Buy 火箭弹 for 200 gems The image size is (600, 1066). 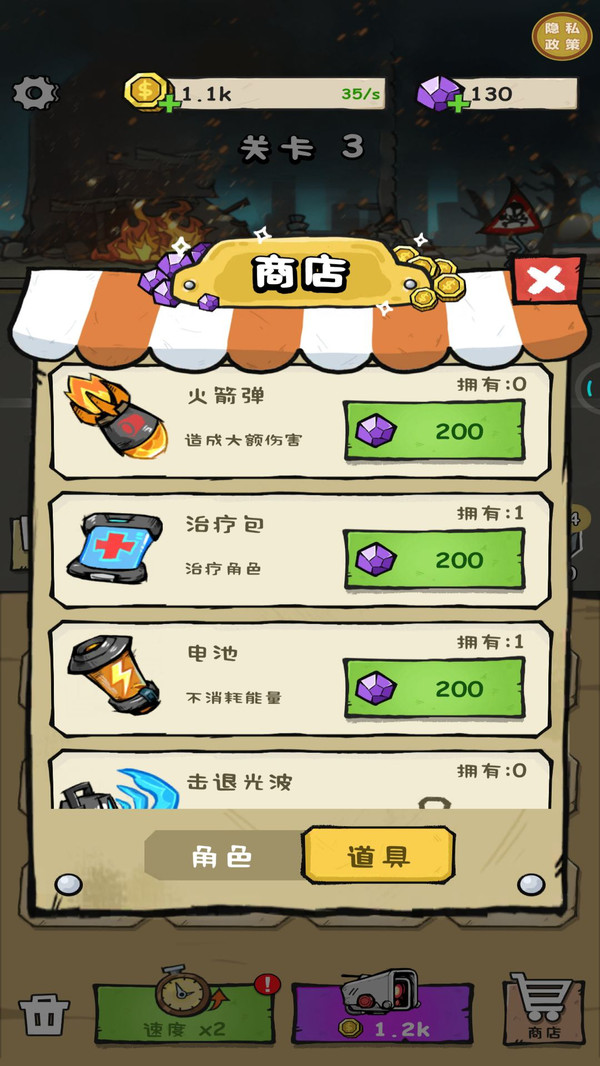433,431
